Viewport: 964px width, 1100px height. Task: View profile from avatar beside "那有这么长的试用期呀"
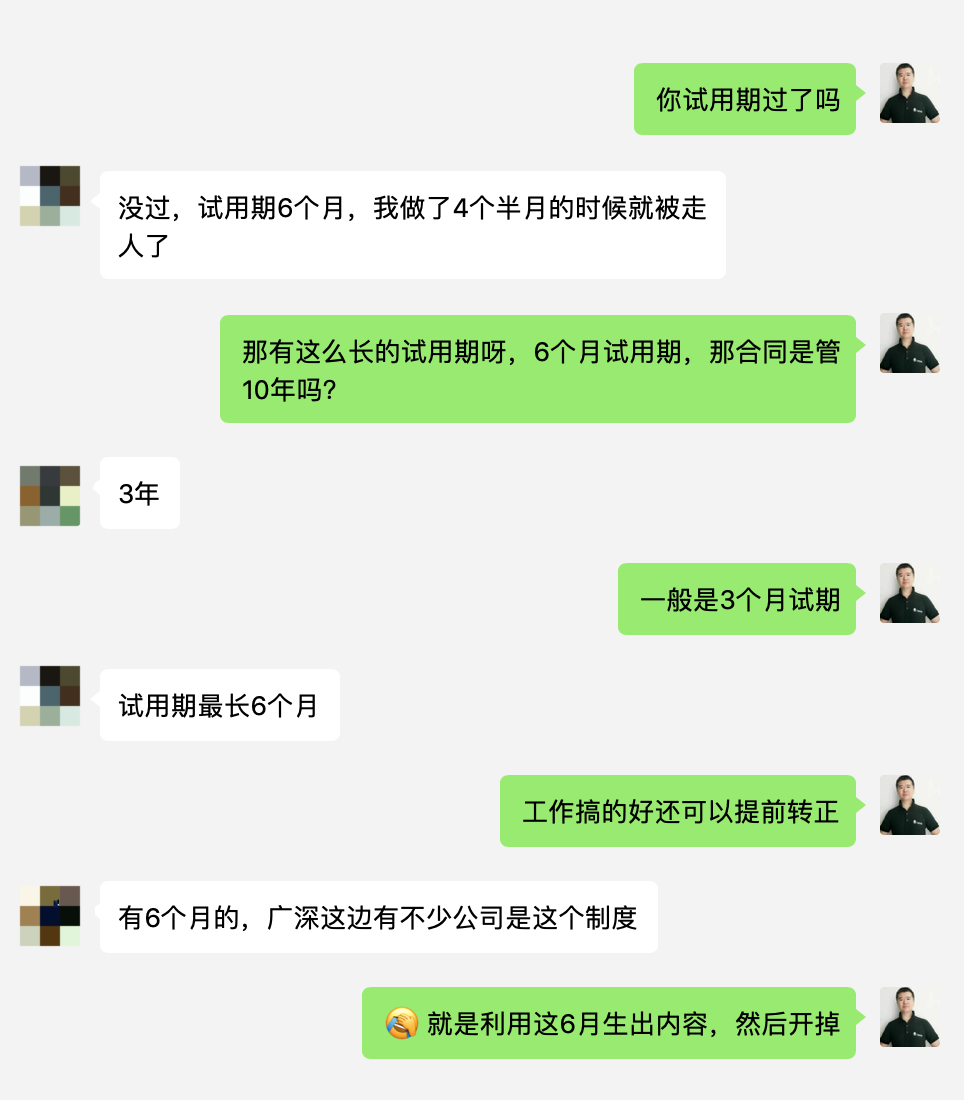pyautogui.click(x=909, y=344)
